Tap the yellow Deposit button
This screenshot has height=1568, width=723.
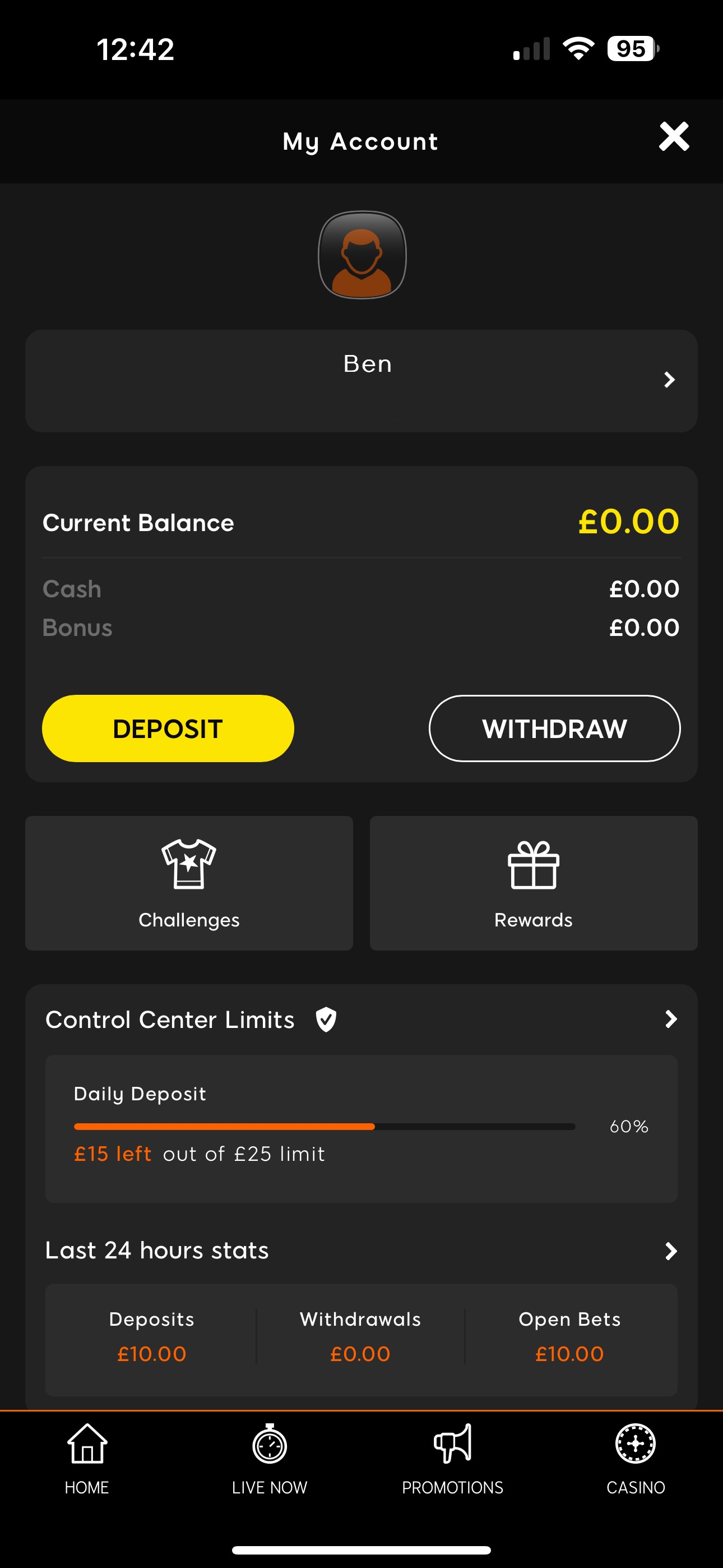click(x=168, y=728)
